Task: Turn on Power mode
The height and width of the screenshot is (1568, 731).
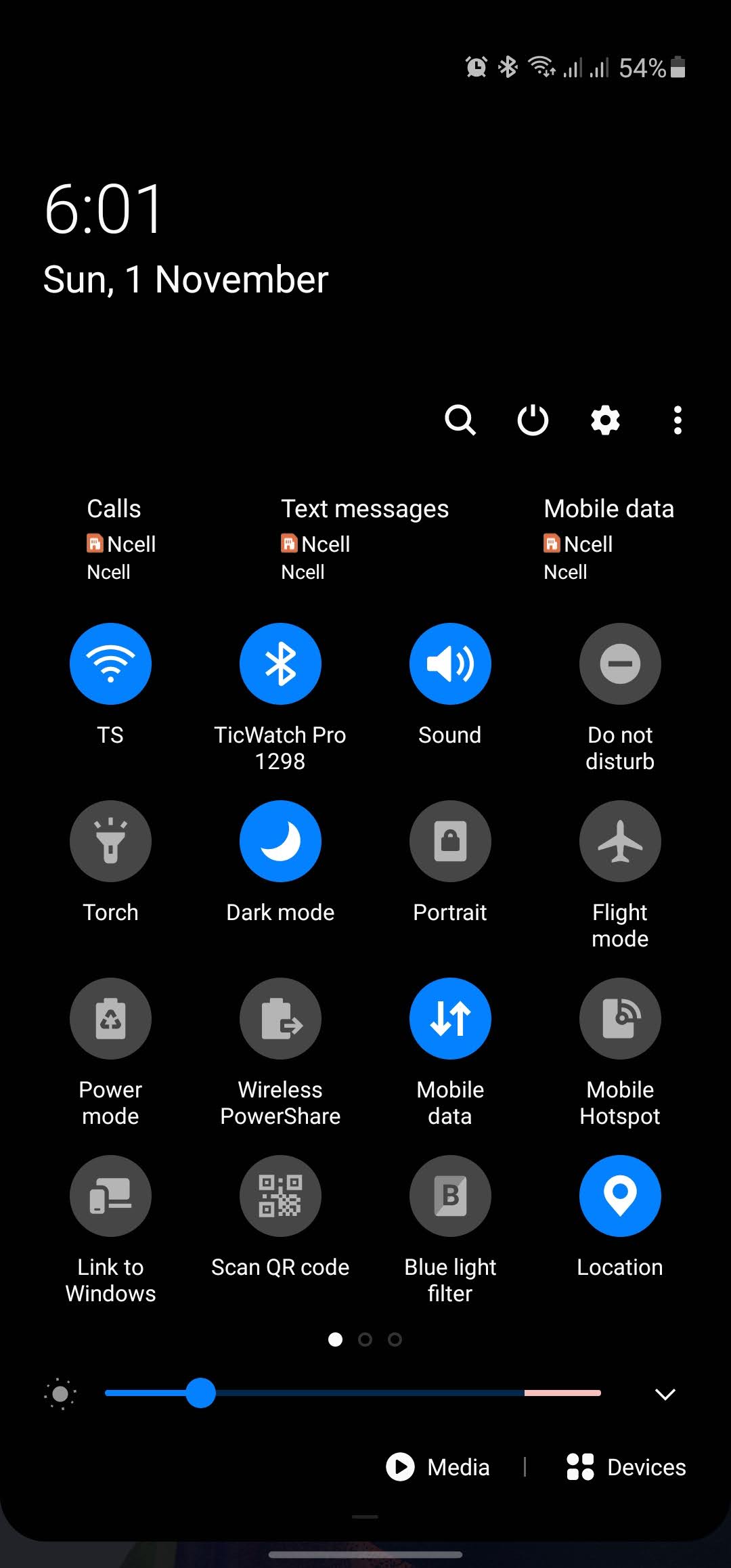Action: coord(110,1018)
